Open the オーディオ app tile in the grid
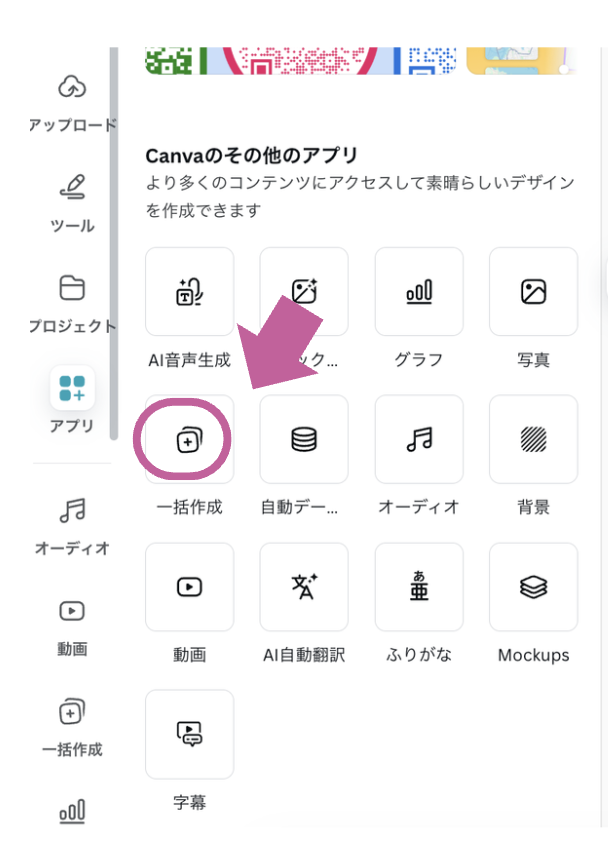 (419, 440)
